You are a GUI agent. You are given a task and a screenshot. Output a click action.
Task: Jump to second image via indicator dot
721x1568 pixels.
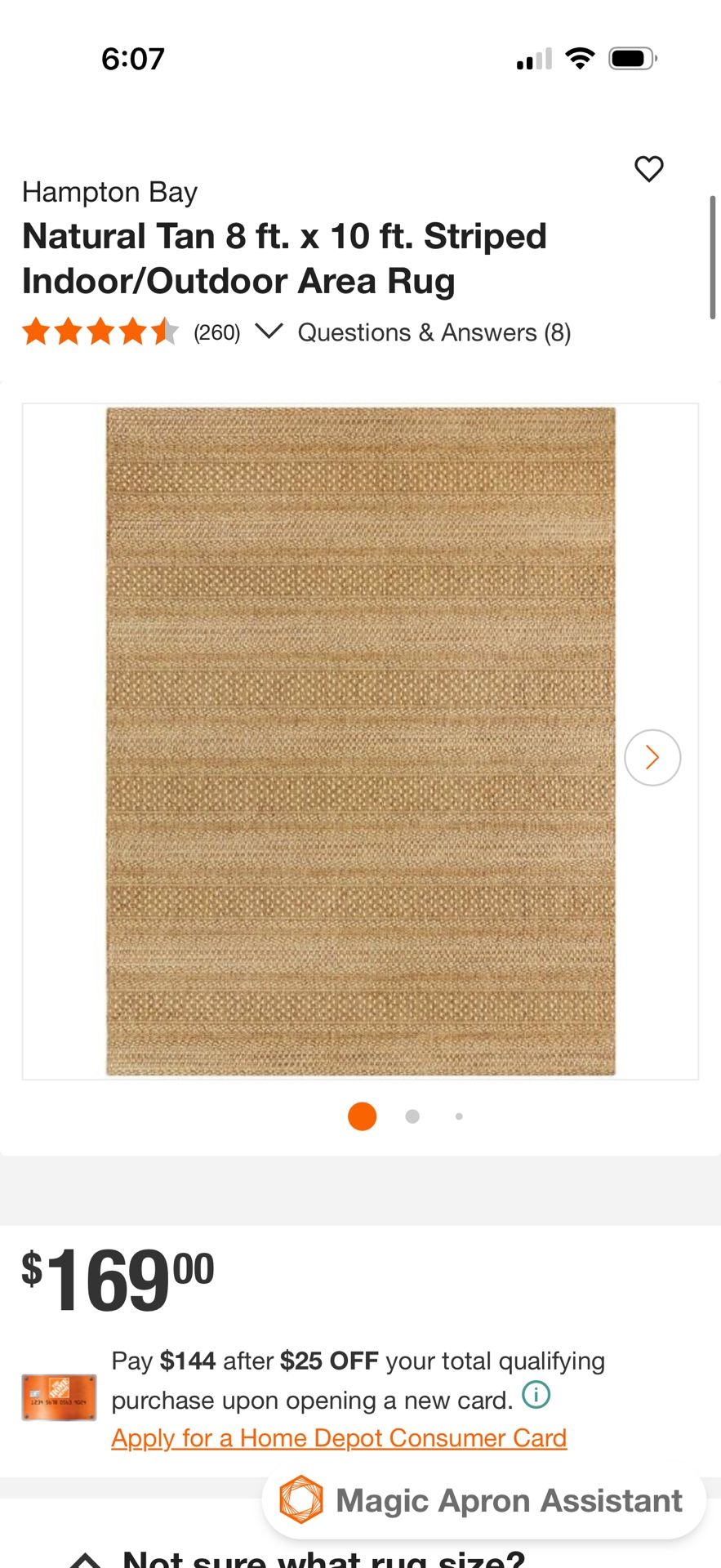point(412,1116)
